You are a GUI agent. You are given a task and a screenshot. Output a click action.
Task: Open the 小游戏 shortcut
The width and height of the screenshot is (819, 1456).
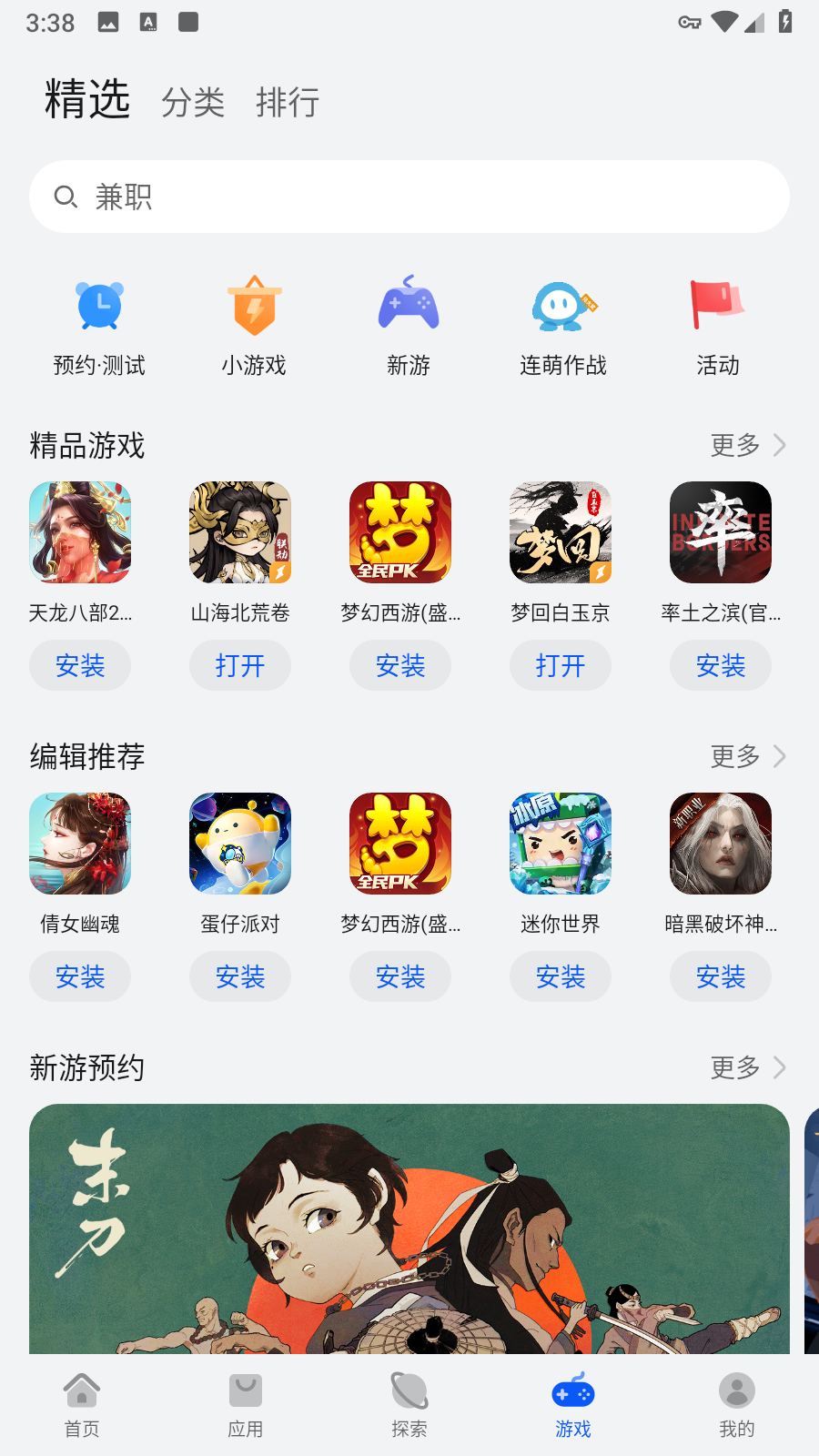pyautogui.click(x=254, y=326)
